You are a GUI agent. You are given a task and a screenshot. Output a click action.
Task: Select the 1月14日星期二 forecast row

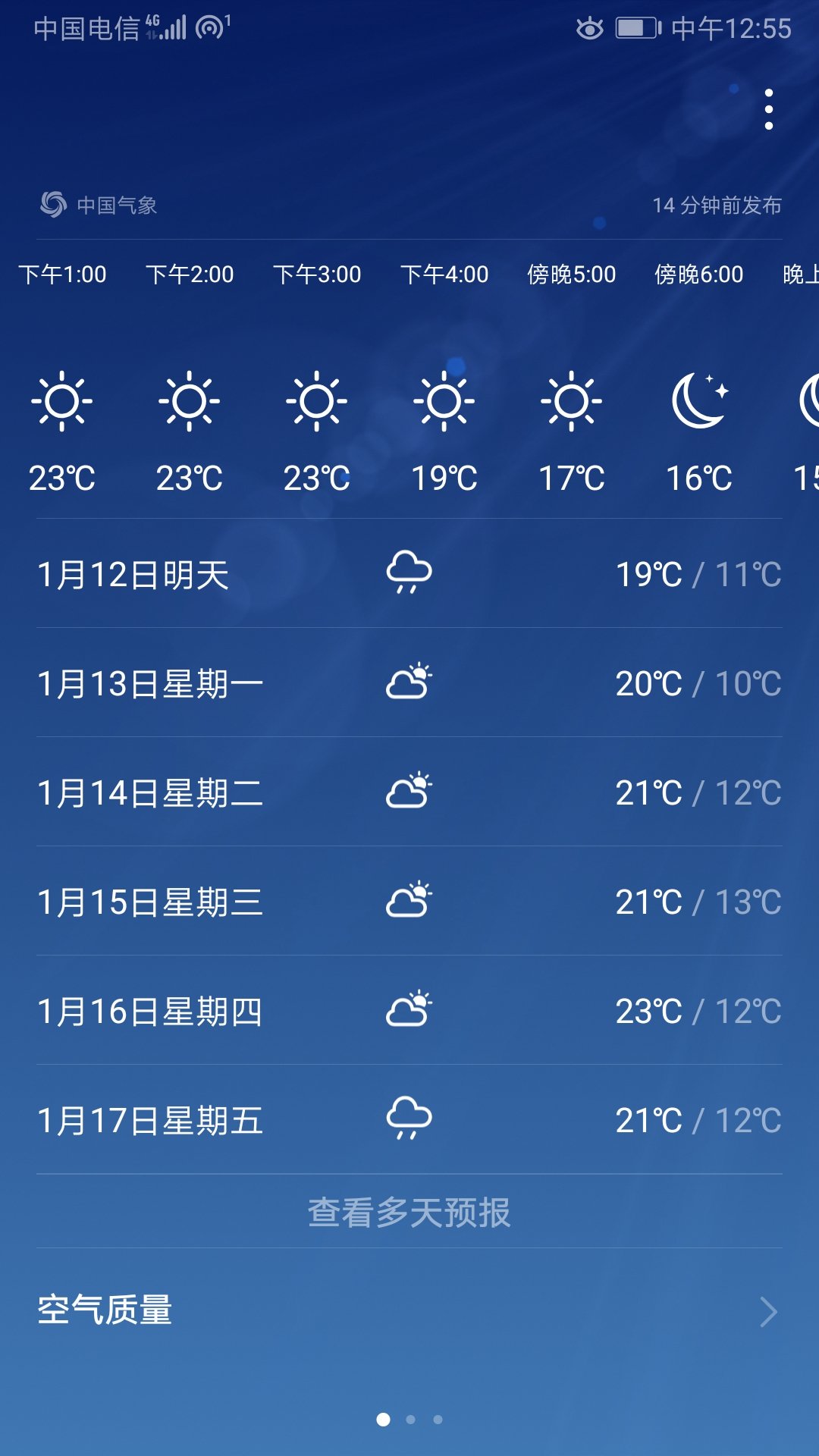click(x=409, y=792)
